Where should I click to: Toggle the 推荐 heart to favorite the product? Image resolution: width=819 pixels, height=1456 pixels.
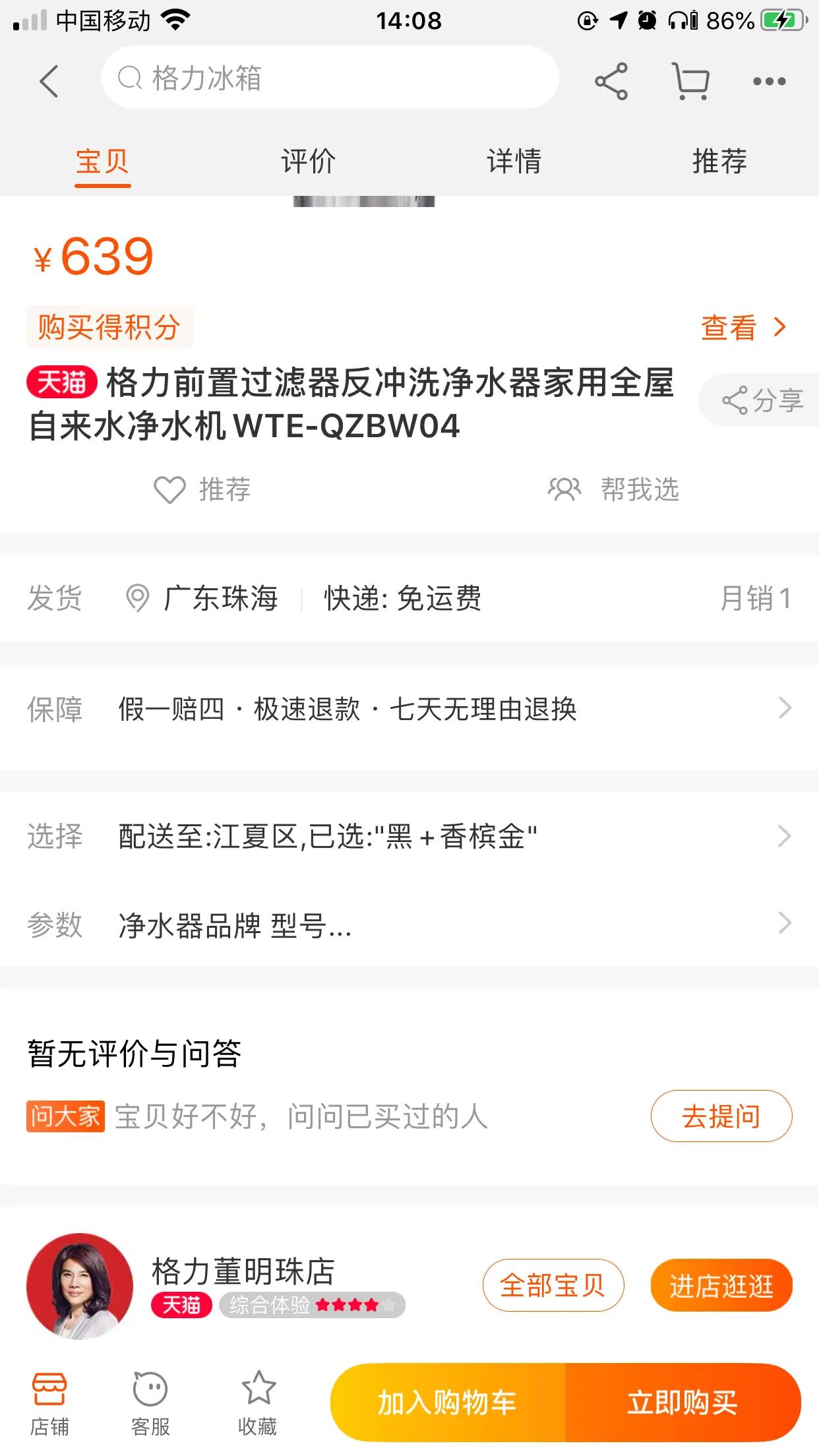[x=171, y=489]
